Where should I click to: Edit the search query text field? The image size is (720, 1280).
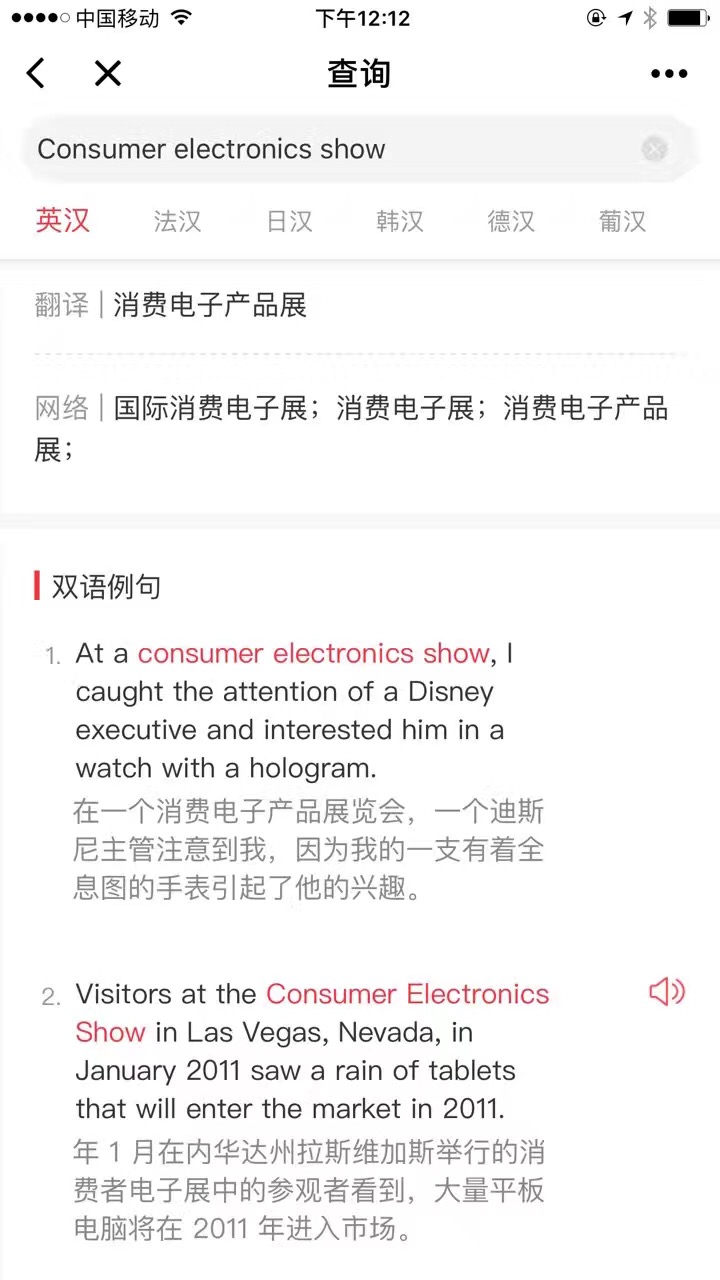point(330,150)
